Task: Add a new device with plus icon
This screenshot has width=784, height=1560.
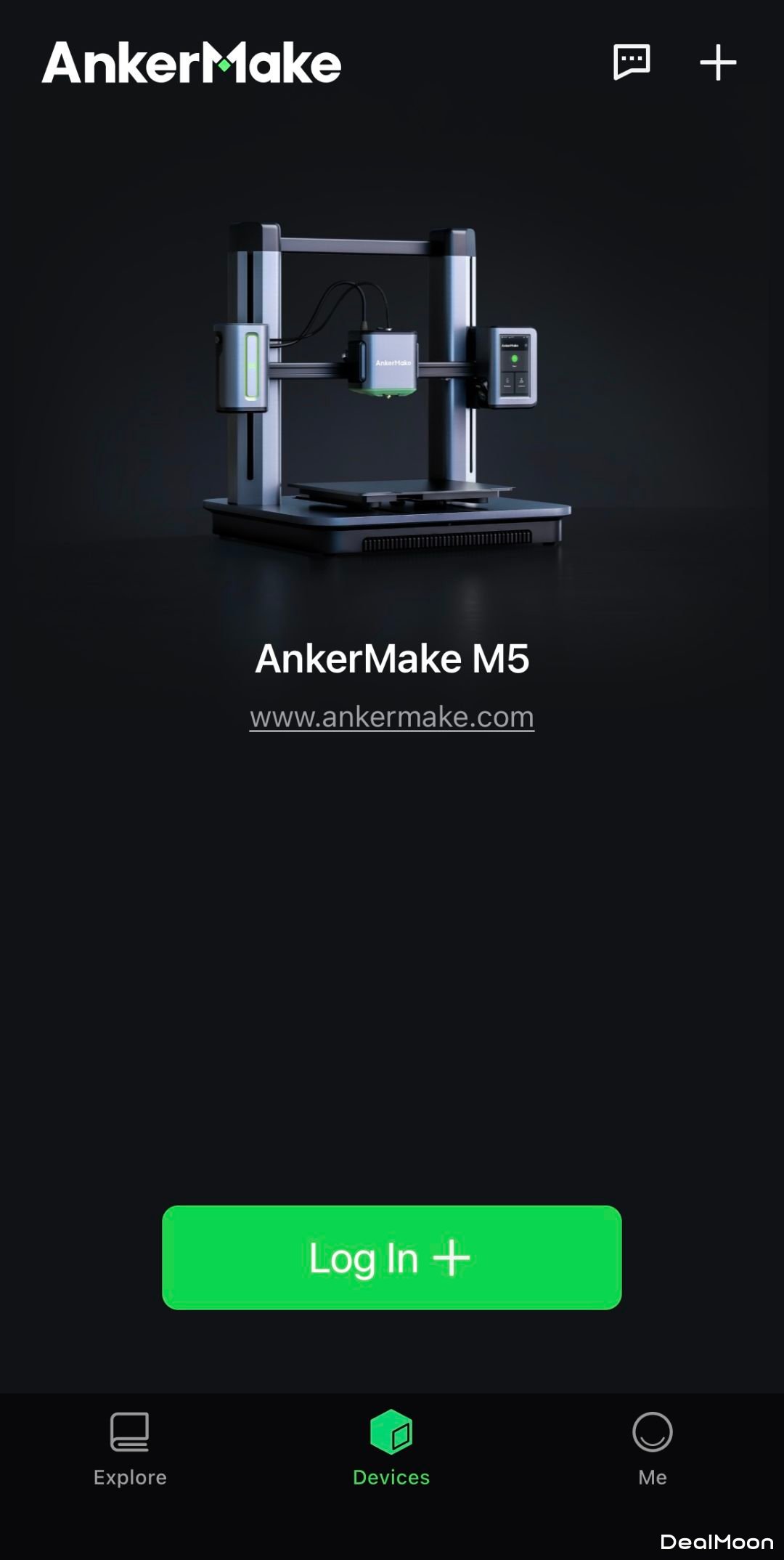Action: pyautogui.click(x=718, y=62)
